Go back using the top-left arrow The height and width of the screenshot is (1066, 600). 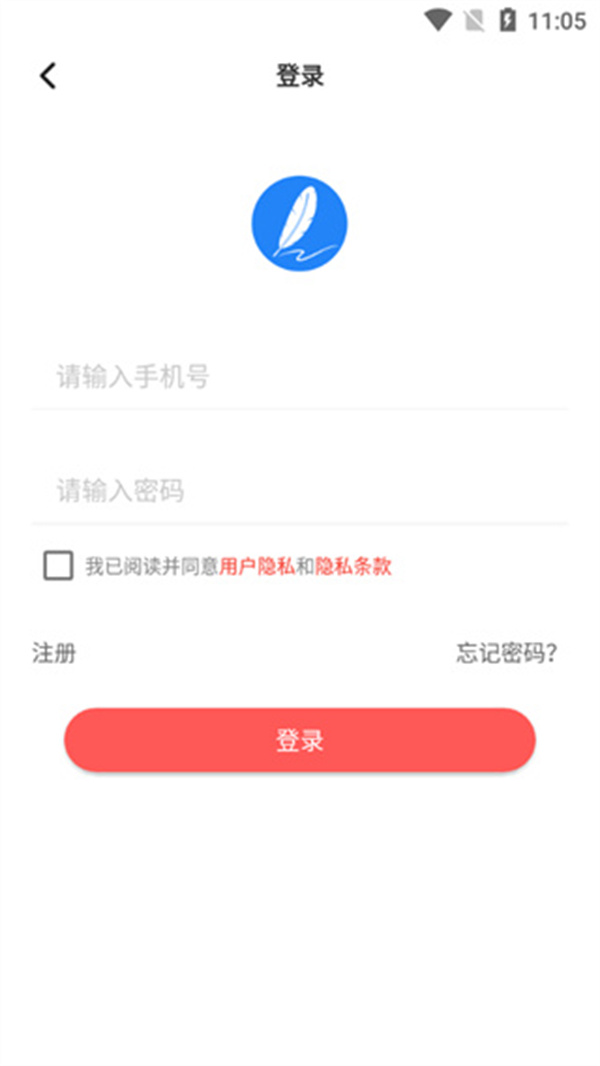pos(48,76)
